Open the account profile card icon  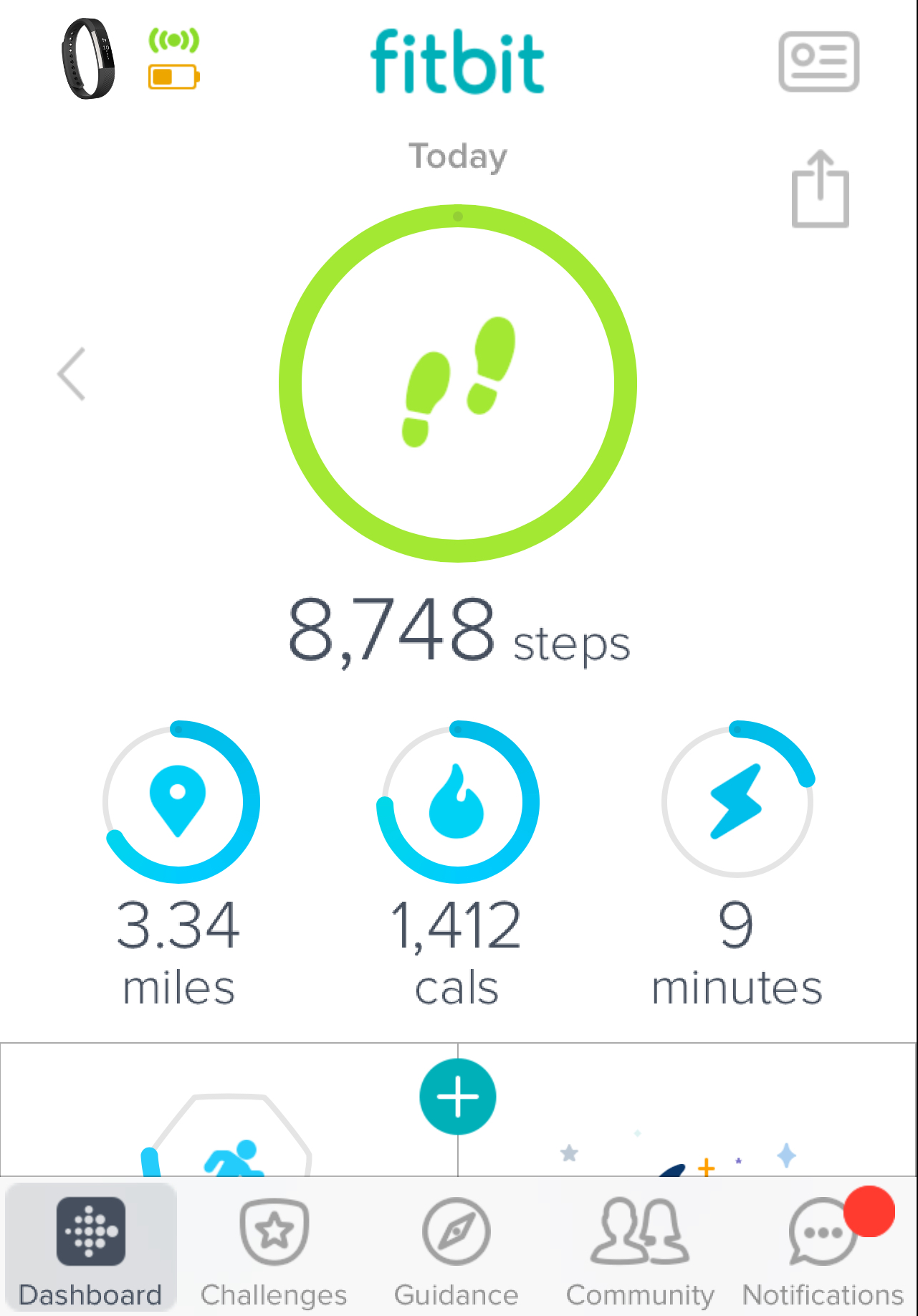click(x=818, y=62)
